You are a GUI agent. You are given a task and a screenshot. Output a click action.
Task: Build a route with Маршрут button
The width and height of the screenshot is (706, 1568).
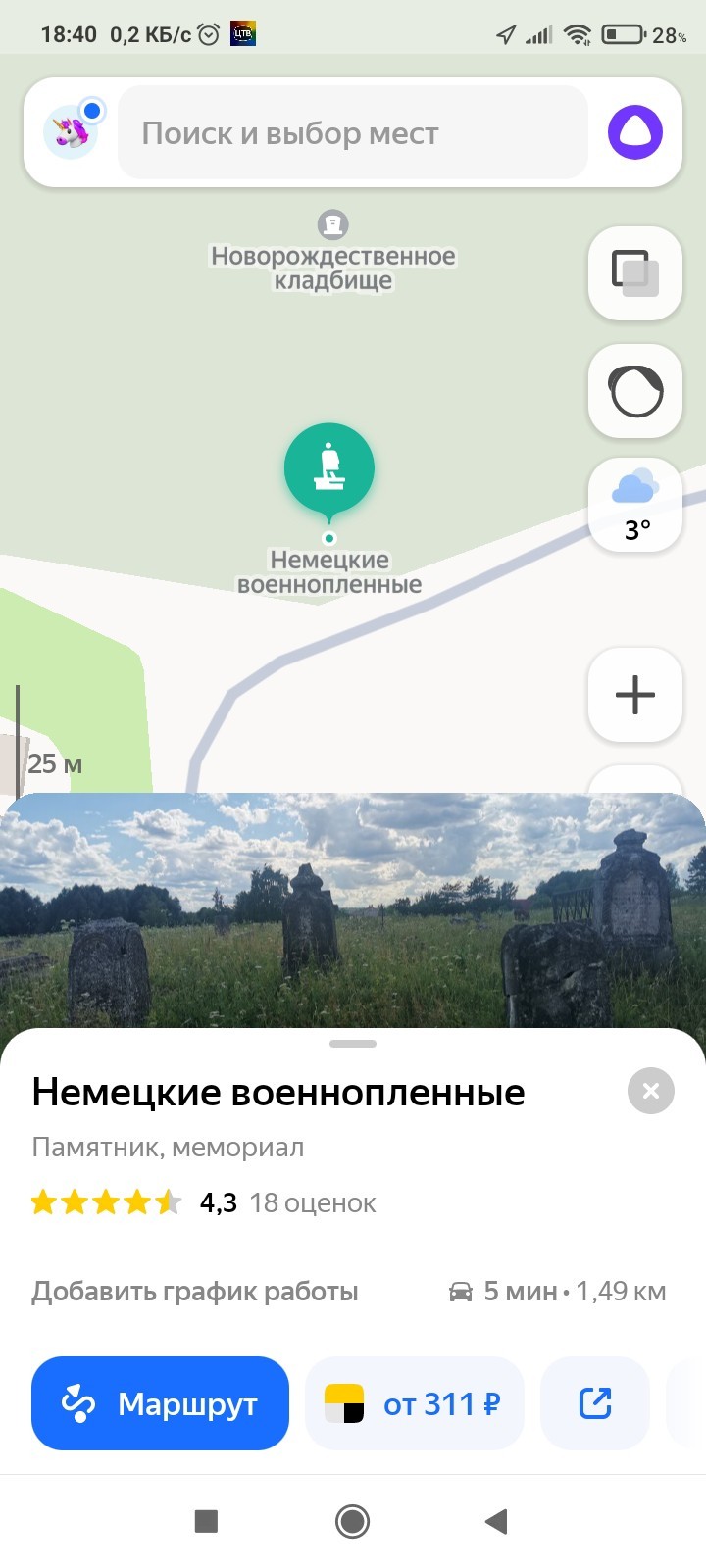point(161,1403)
